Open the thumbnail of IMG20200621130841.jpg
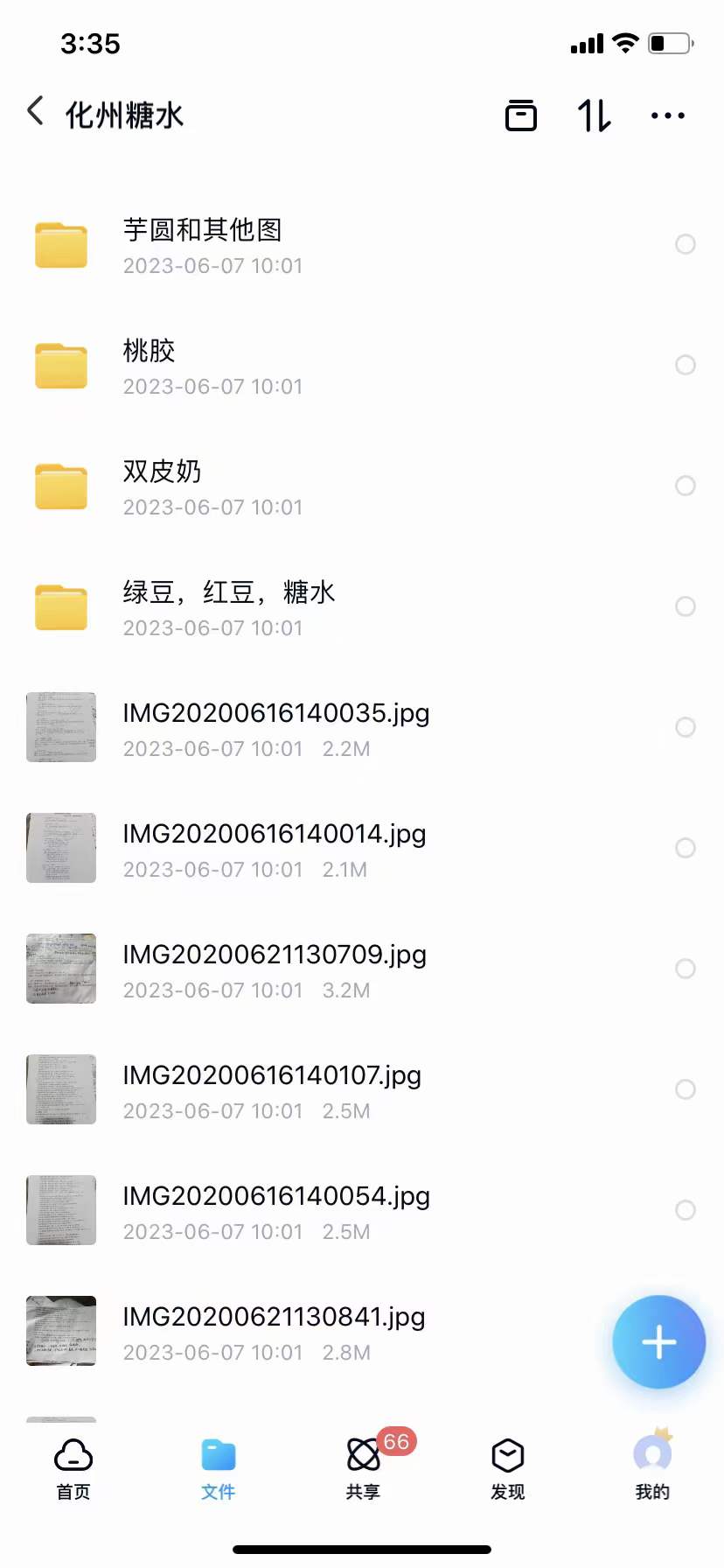 click(x=60, y=1330)
